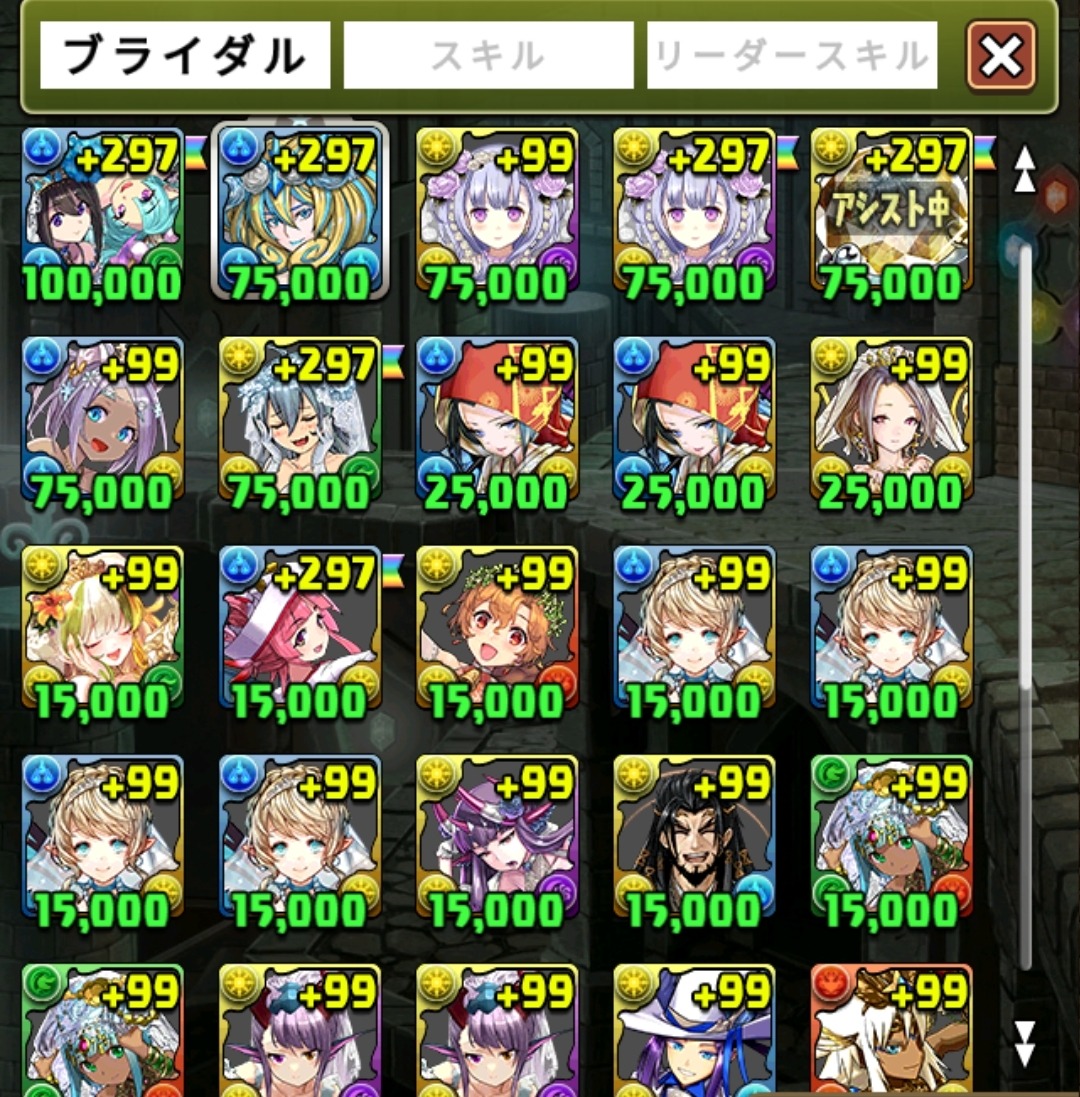Pick the silver-haired veiled +297 monster
The height and width of the screenshot is (1097, 1080).
click(299, 423)
